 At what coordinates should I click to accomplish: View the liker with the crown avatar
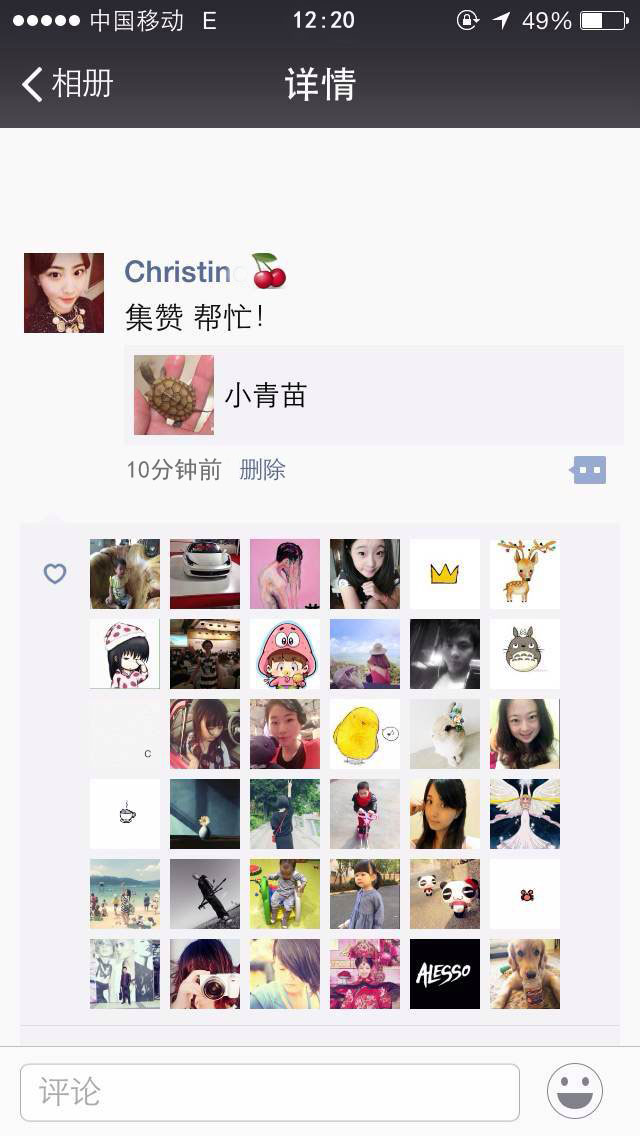click(445, 574)
